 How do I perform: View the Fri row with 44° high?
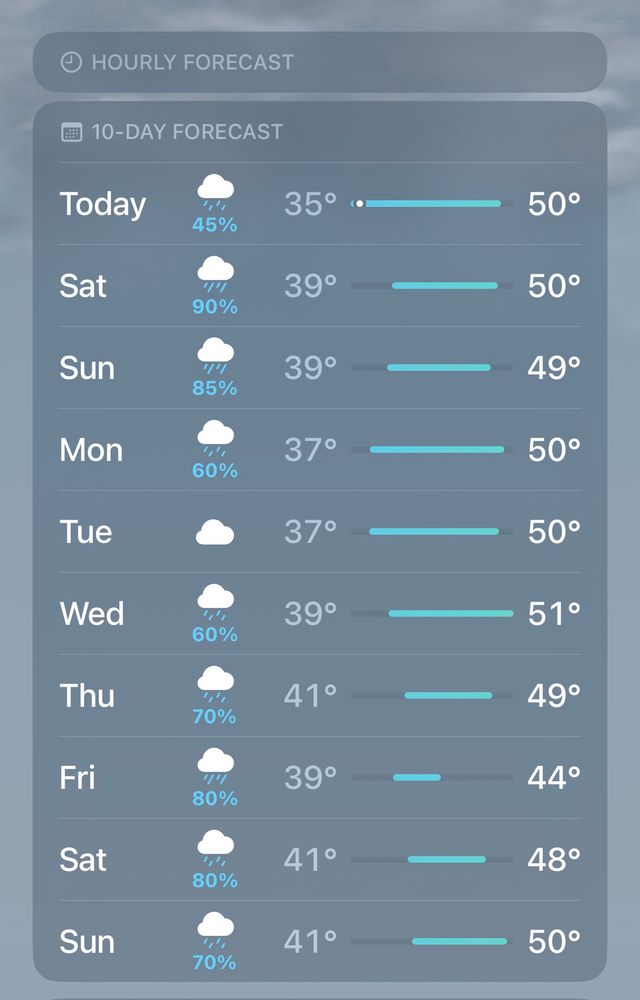[x=320, y=777]
